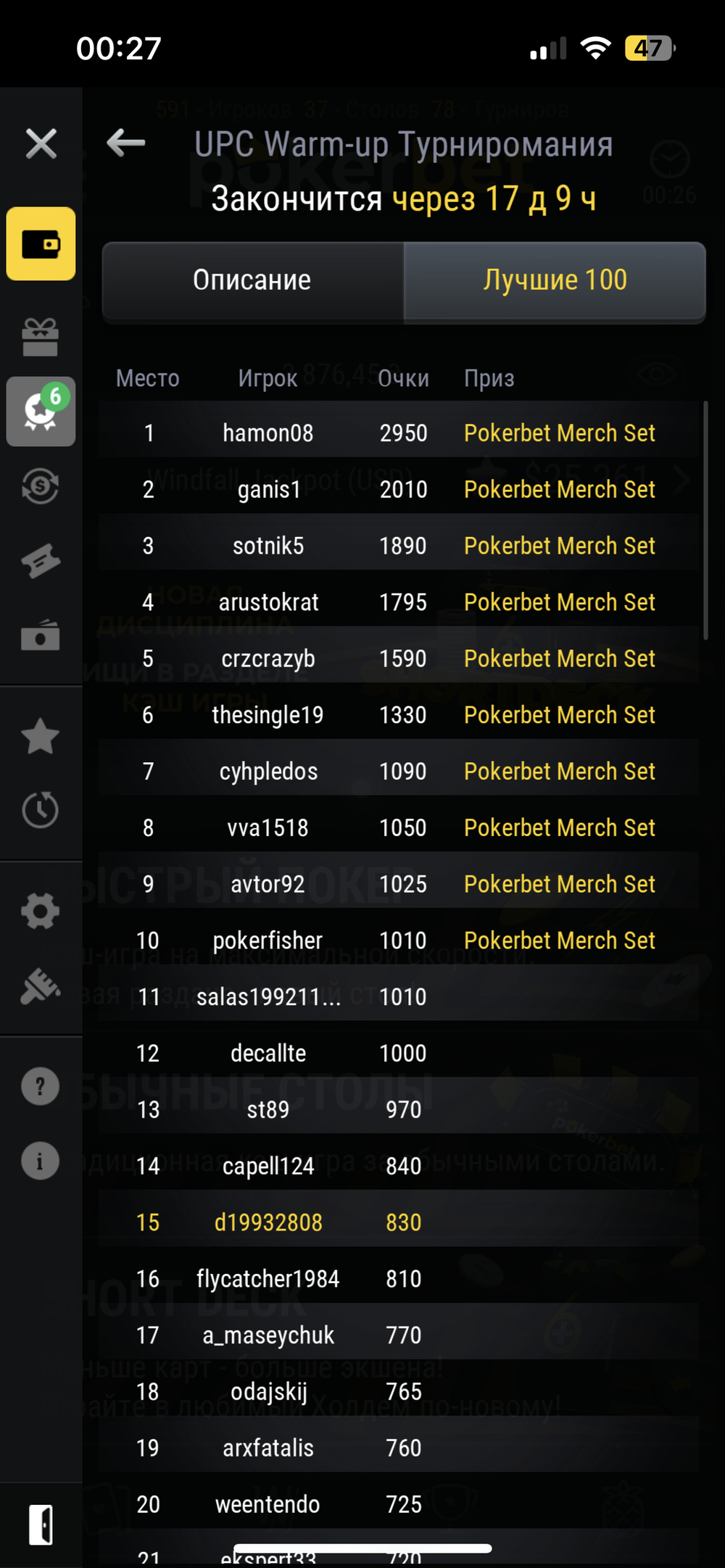
Task: Open the yellow wallet cashier icon
Action: tap(41, 244)
